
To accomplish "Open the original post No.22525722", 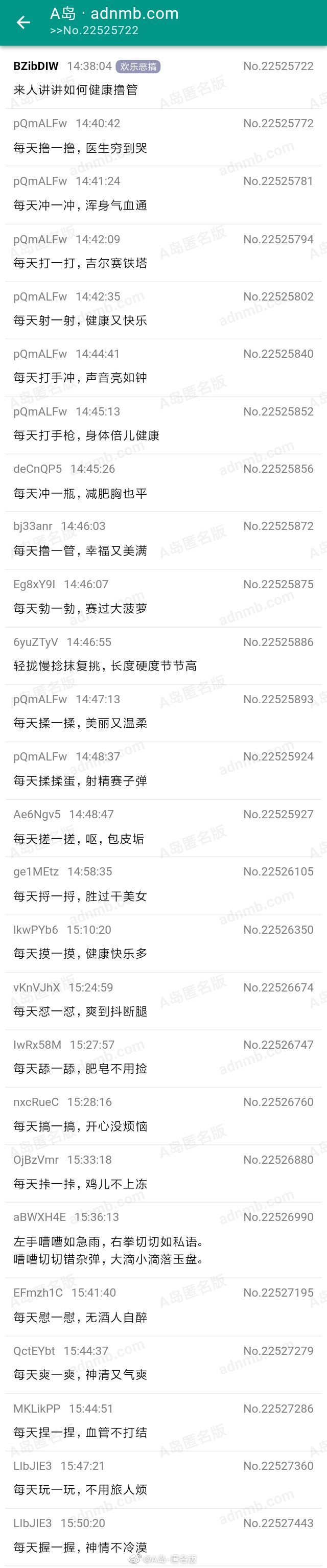I will pyautogui.click(x=163, y=79).
